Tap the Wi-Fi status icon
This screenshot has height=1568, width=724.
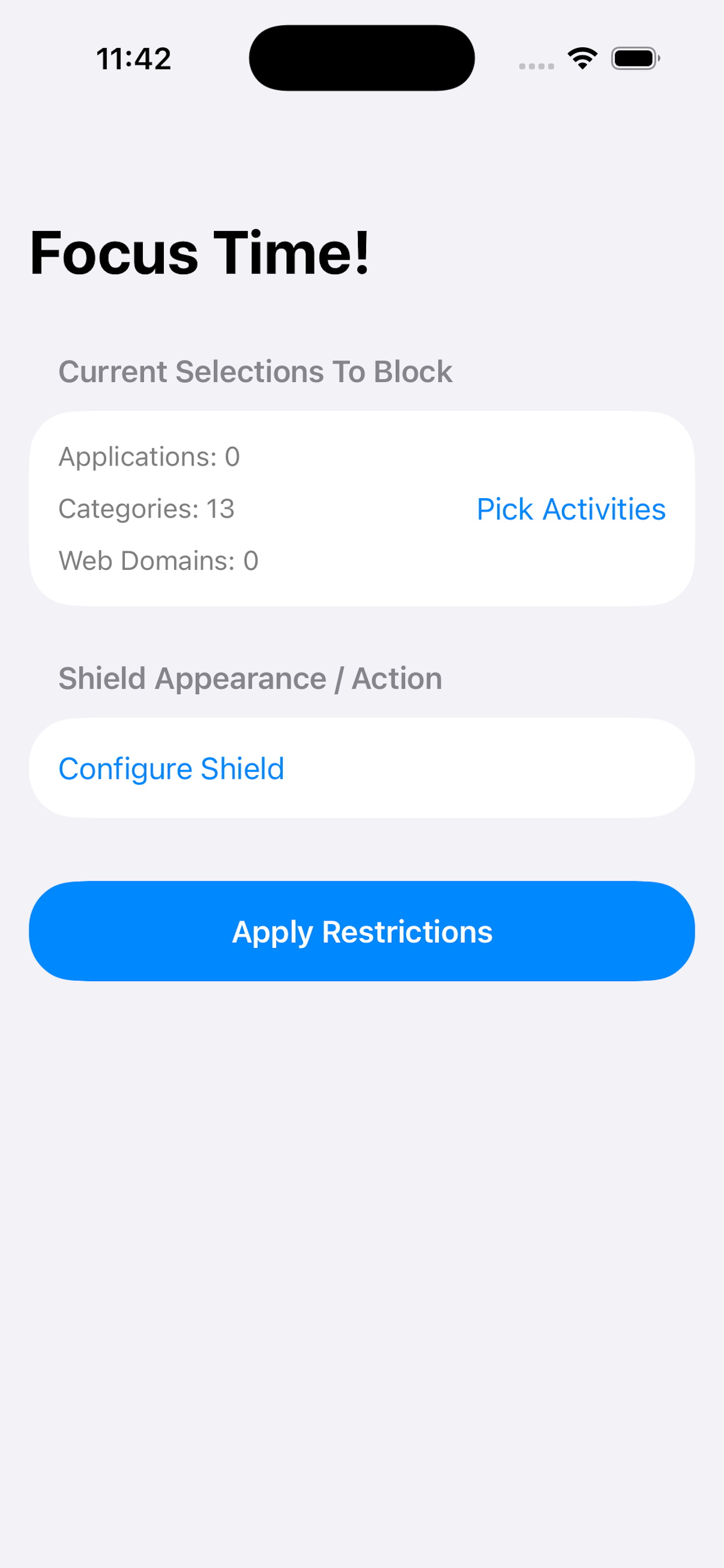(x=581, y=57)
